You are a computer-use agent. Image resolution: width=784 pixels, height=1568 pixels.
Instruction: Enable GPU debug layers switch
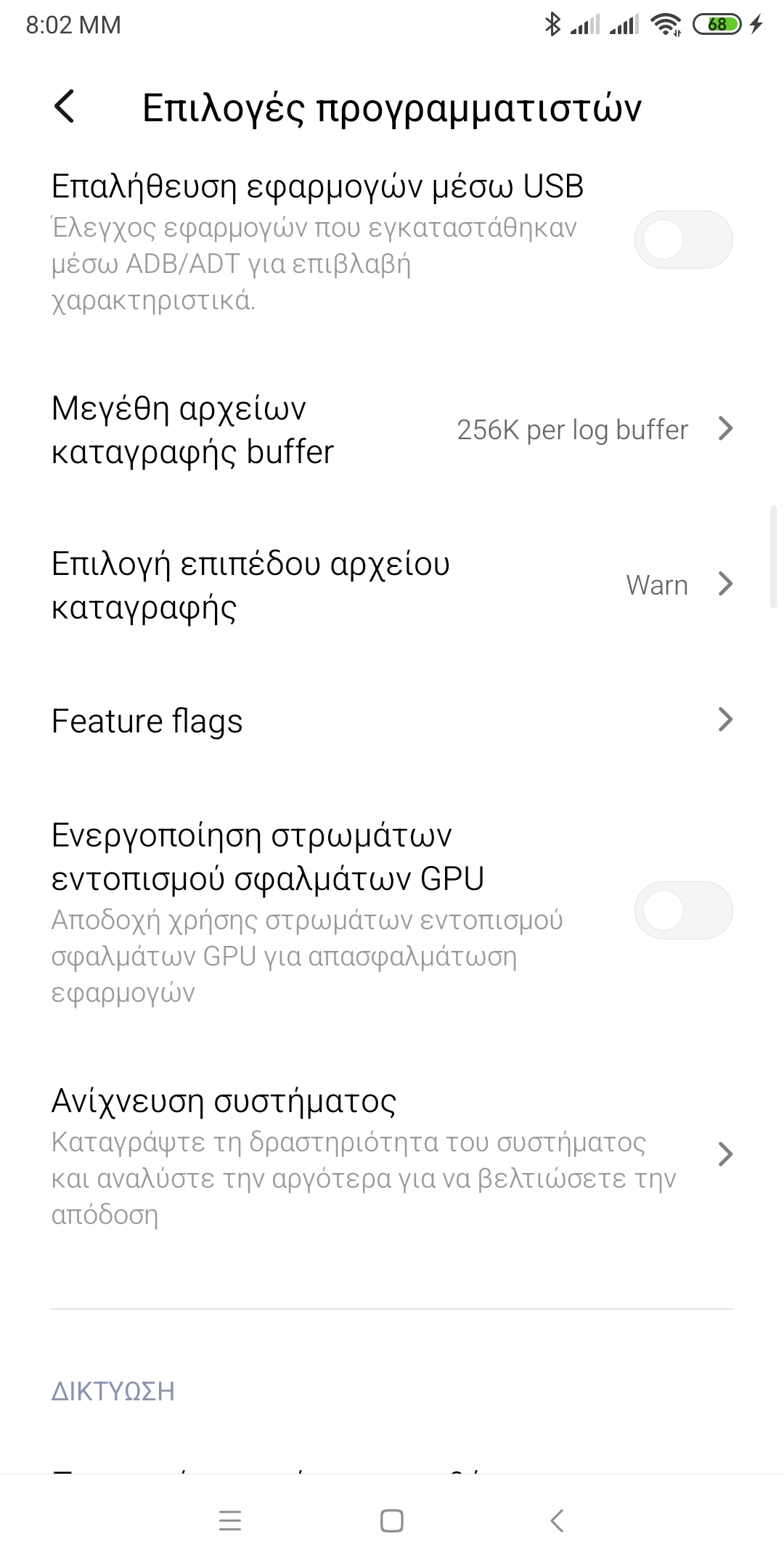(x=683, y=910)
